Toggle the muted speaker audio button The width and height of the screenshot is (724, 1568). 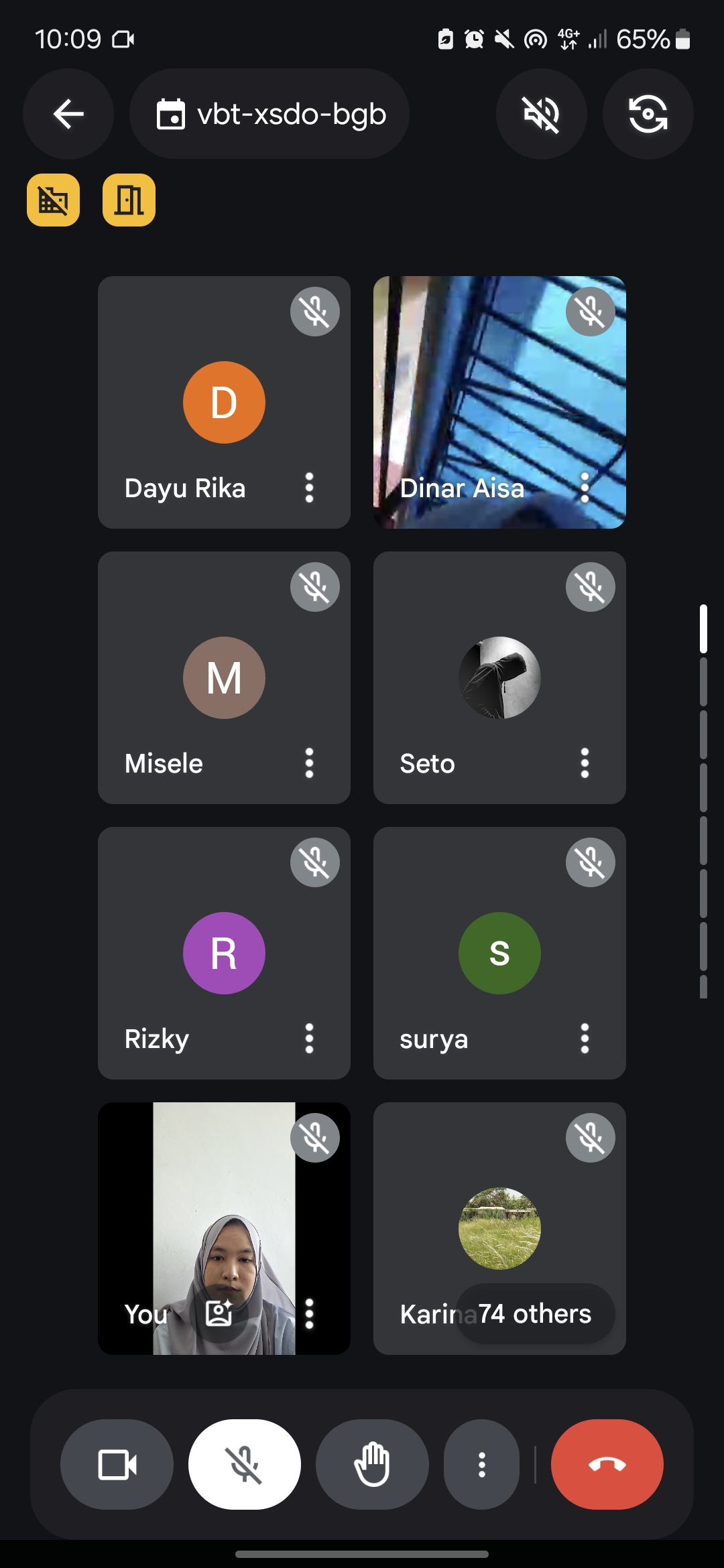point(541,114)
